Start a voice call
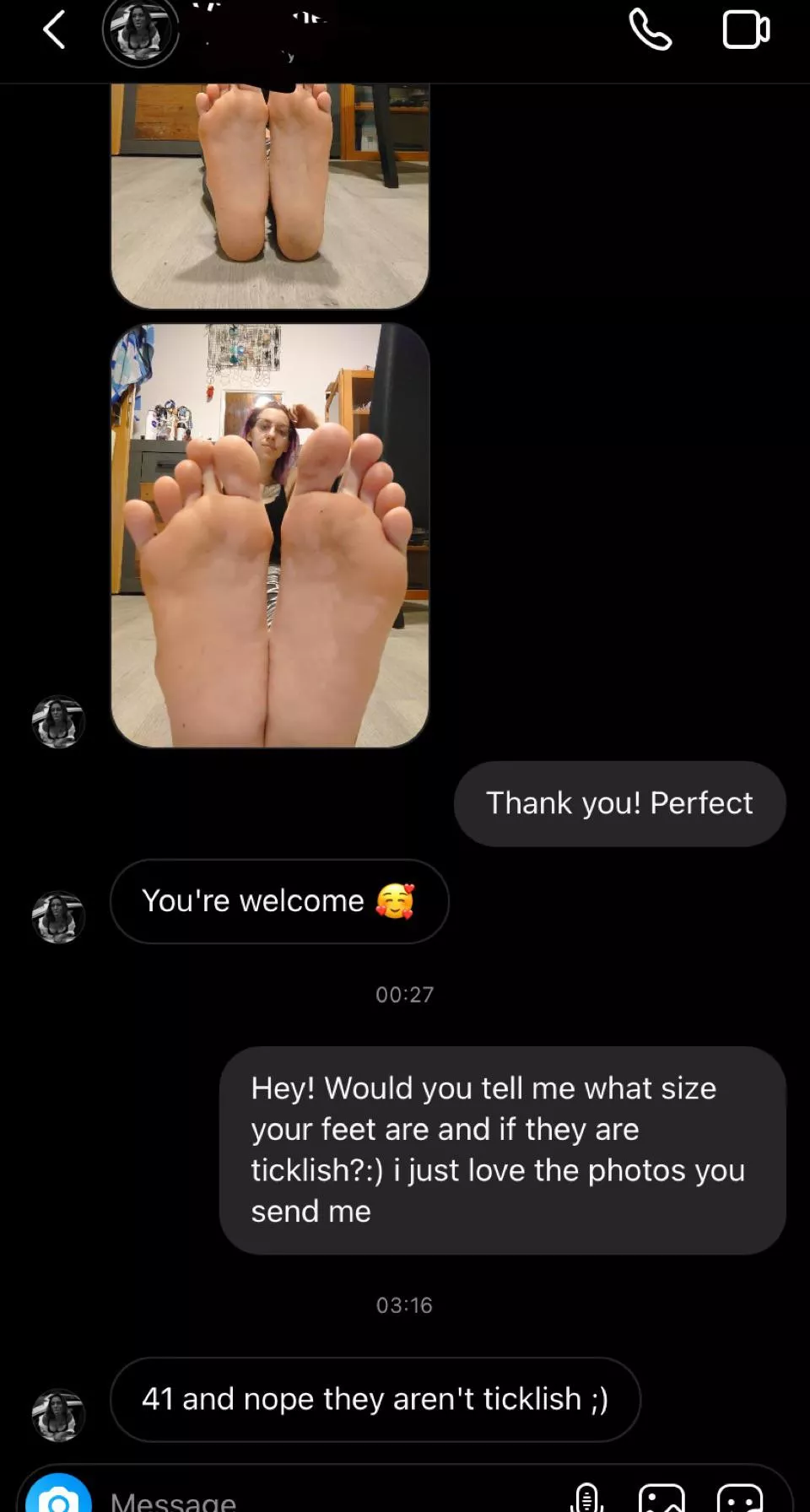 650,30
